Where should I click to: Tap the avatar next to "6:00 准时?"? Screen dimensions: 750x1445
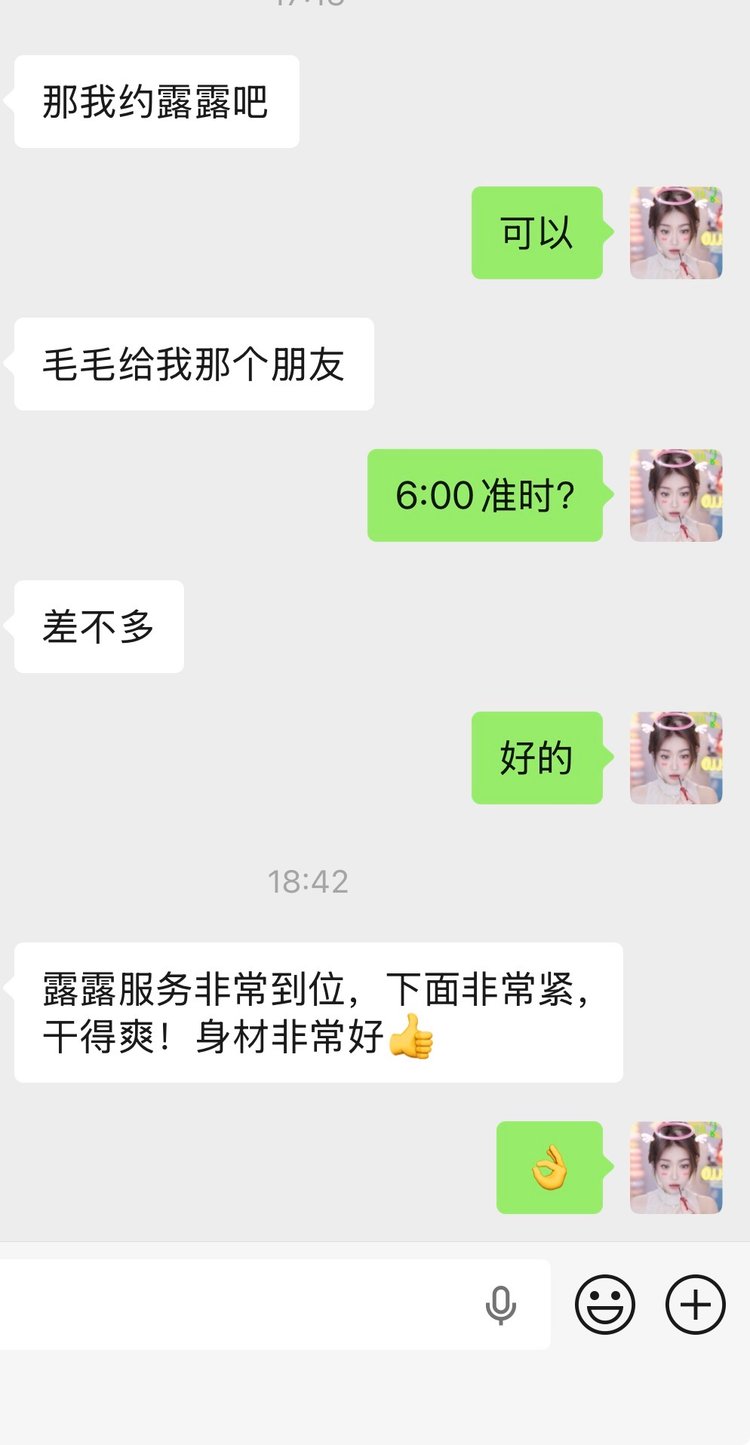point(676,495)
